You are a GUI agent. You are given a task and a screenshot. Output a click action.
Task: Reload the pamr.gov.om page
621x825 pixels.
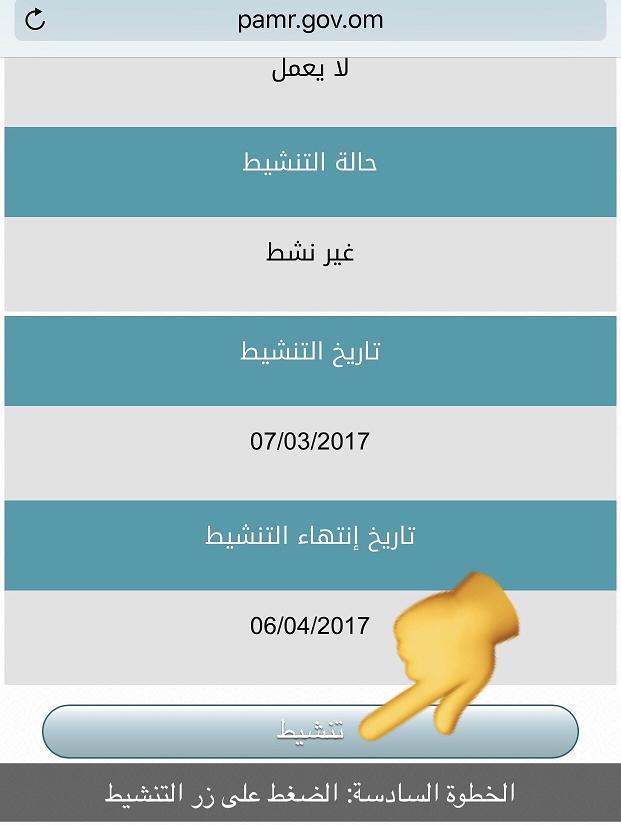pyautogui.click(x=36, y=20)
